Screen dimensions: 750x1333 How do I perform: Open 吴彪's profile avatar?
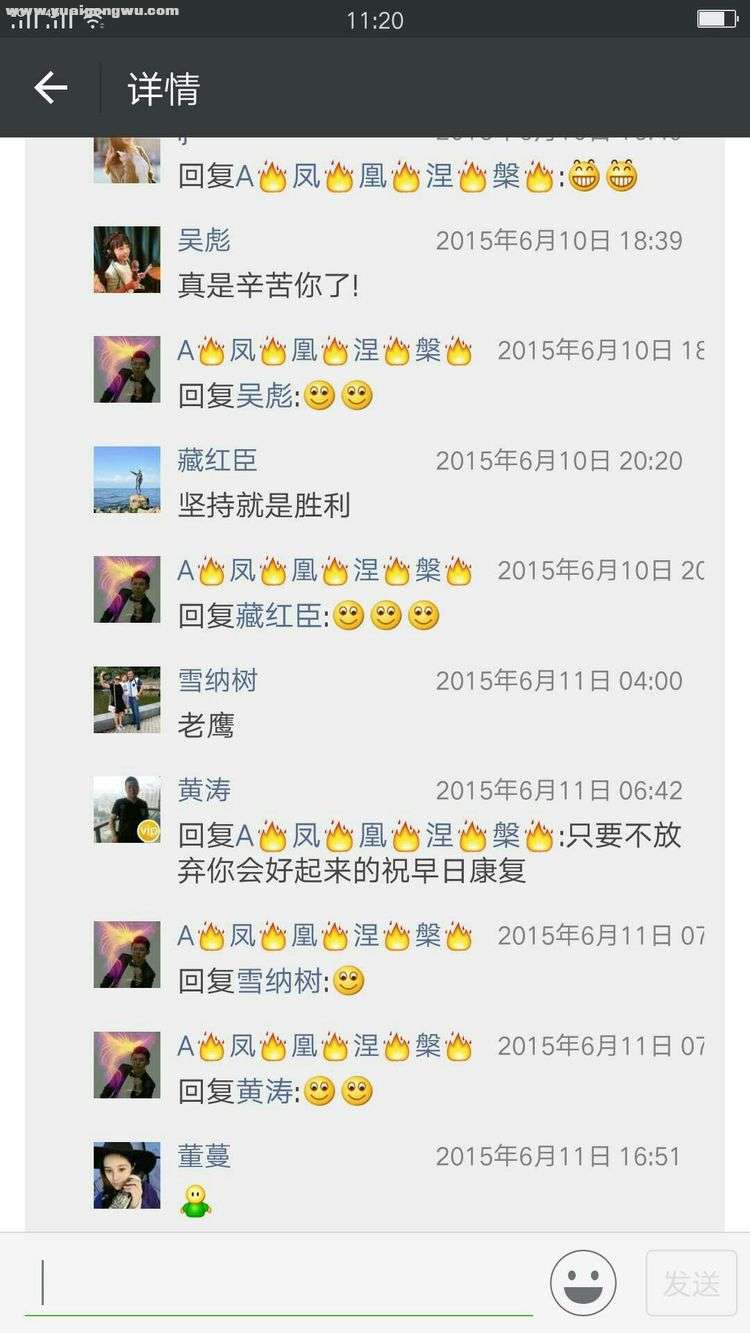tap(127, 259)
